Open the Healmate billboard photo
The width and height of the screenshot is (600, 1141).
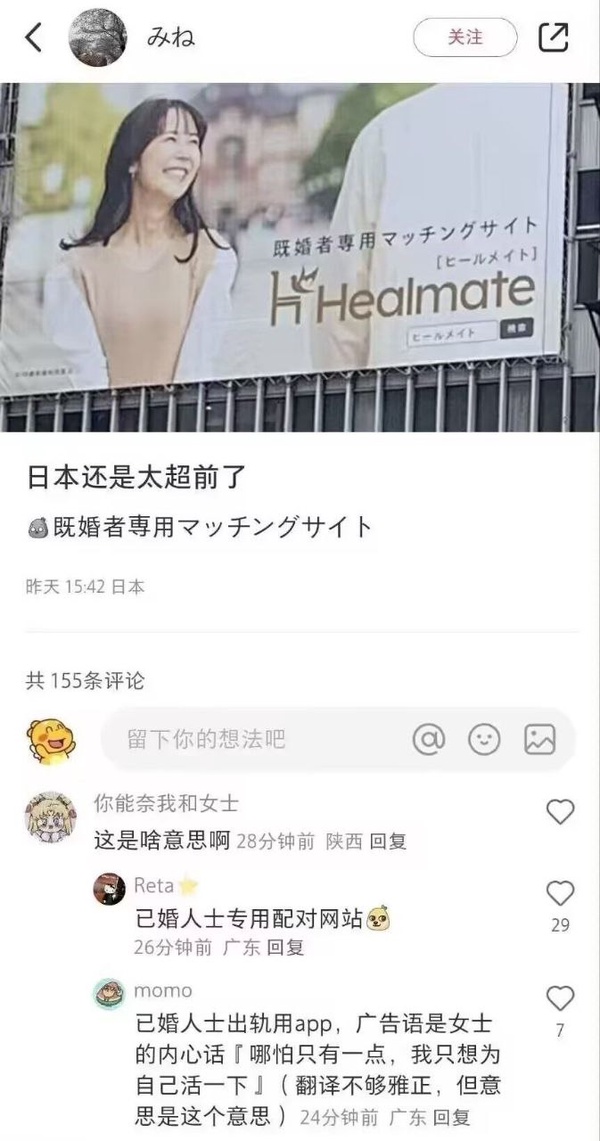pyautogui.click(x=300, y=257)
